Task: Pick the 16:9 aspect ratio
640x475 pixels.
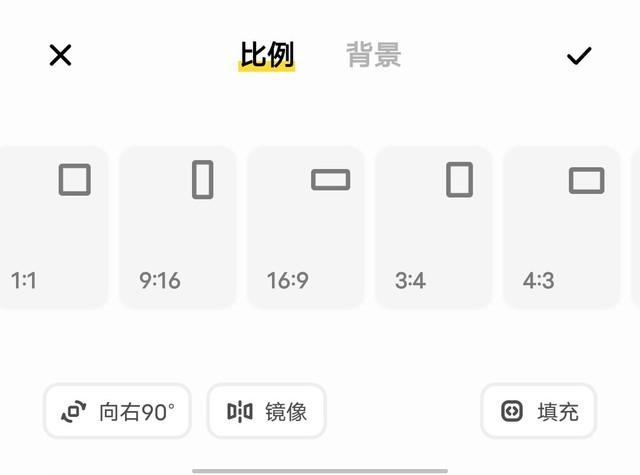Action: tap(306, 227)
